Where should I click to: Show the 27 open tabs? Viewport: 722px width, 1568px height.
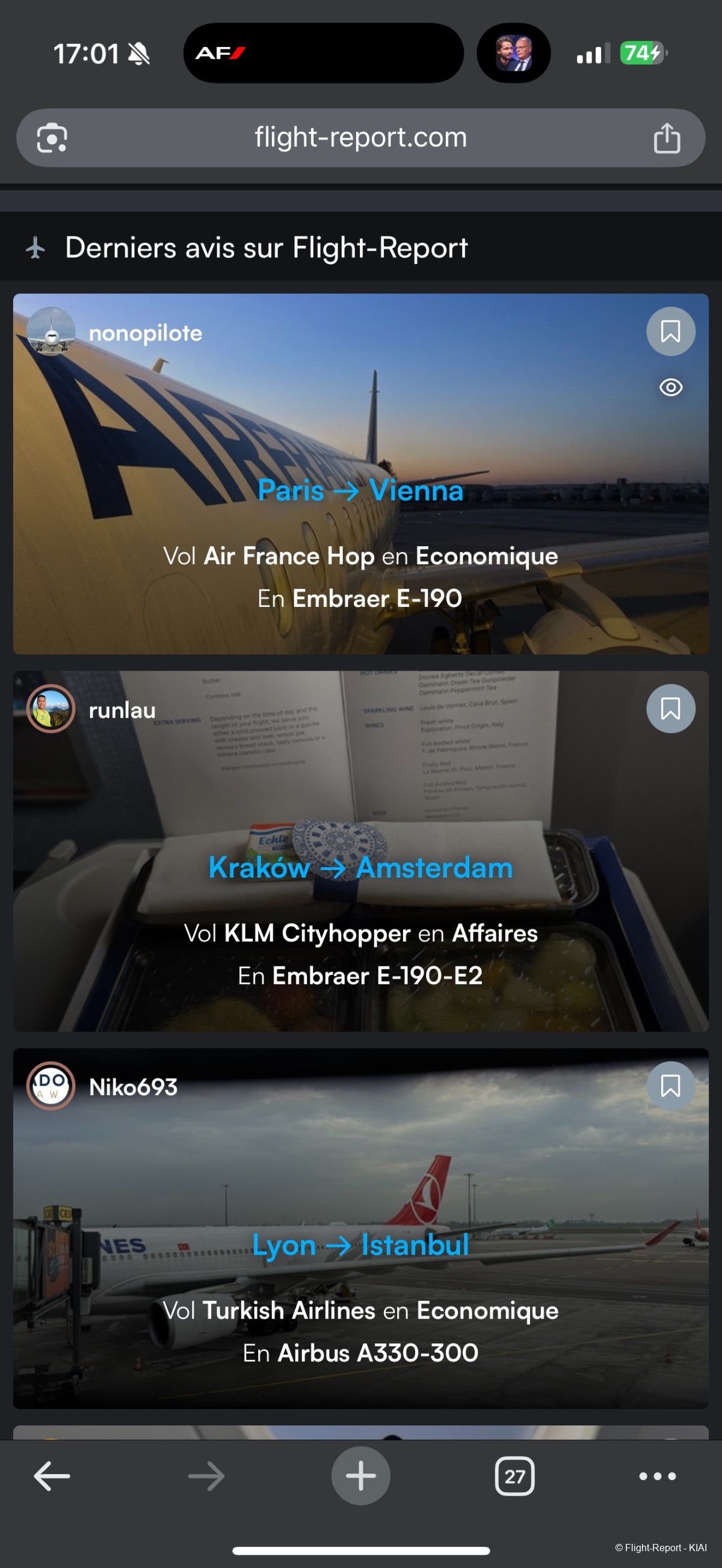click(514, 1476)
